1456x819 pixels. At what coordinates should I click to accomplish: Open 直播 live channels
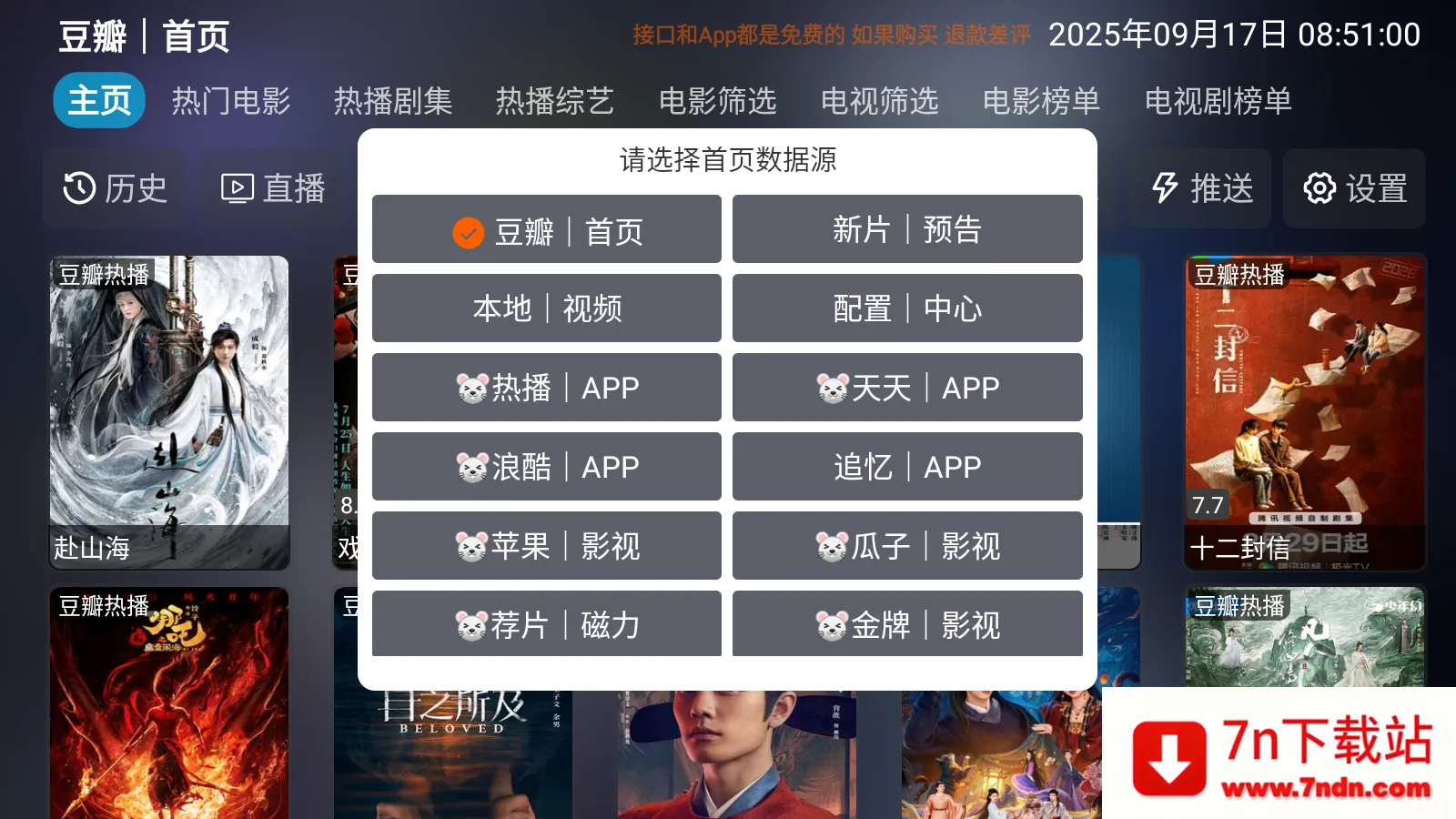273,189
